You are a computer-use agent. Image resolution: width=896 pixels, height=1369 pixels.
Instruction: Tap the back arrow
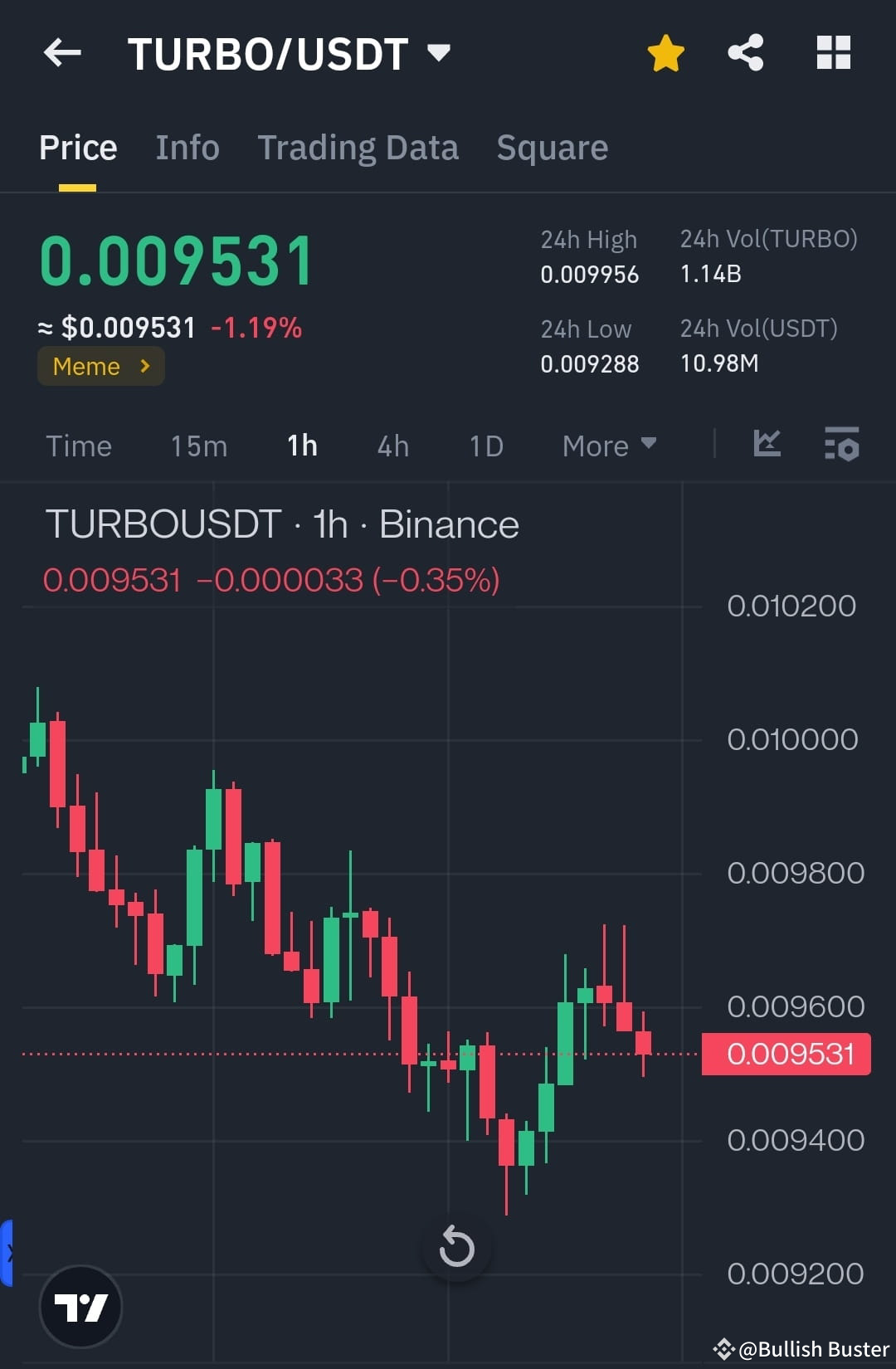coord(61,51)
